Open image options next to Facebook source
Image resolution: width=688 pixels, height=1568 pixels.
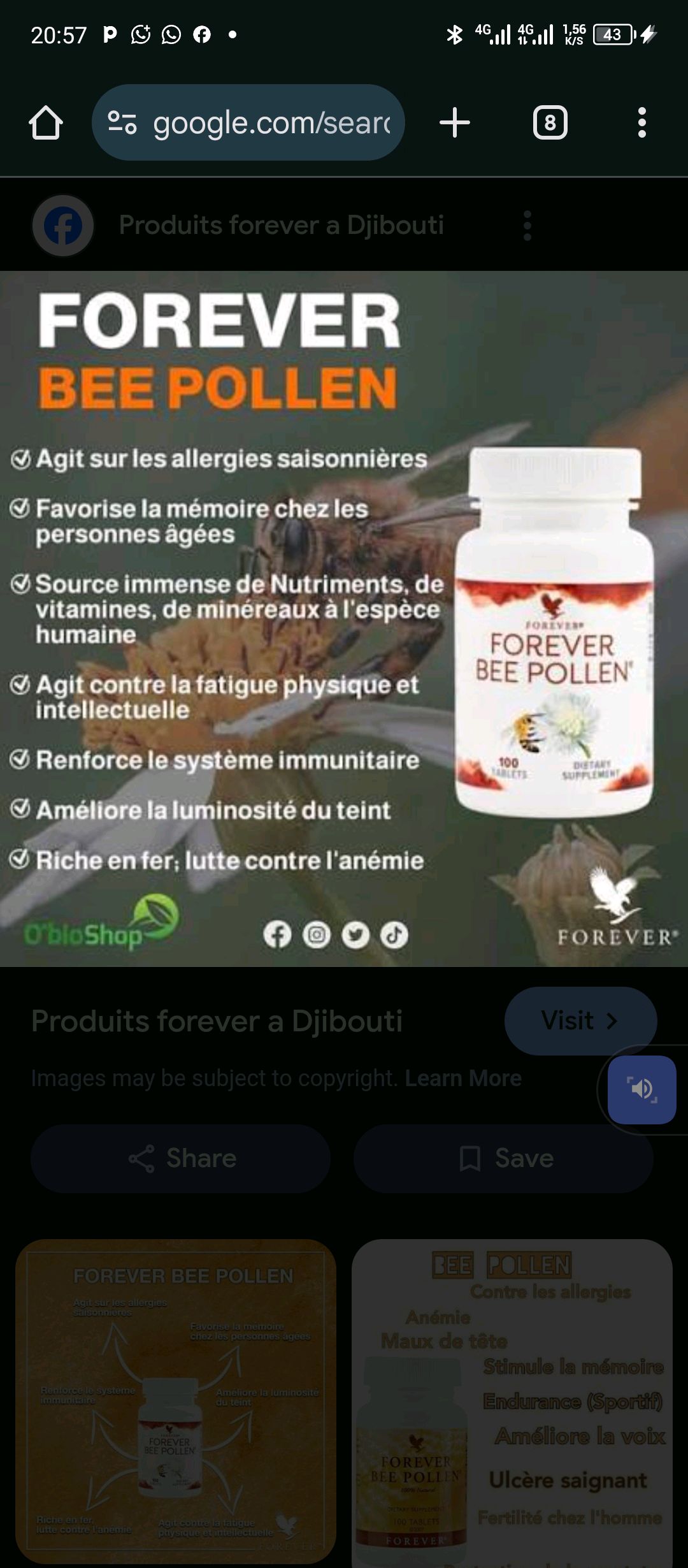pyautogui.click(x=527, y=226)
